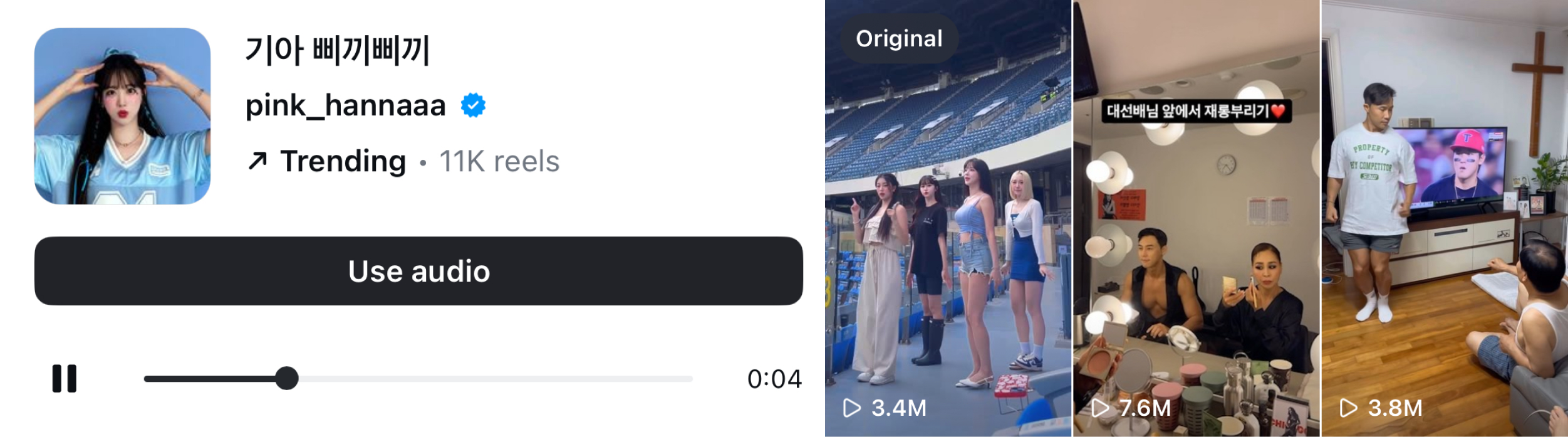Tap the Use audio button
The width and height of the screenshot is (1568, 439).
[x=418, y=271]
